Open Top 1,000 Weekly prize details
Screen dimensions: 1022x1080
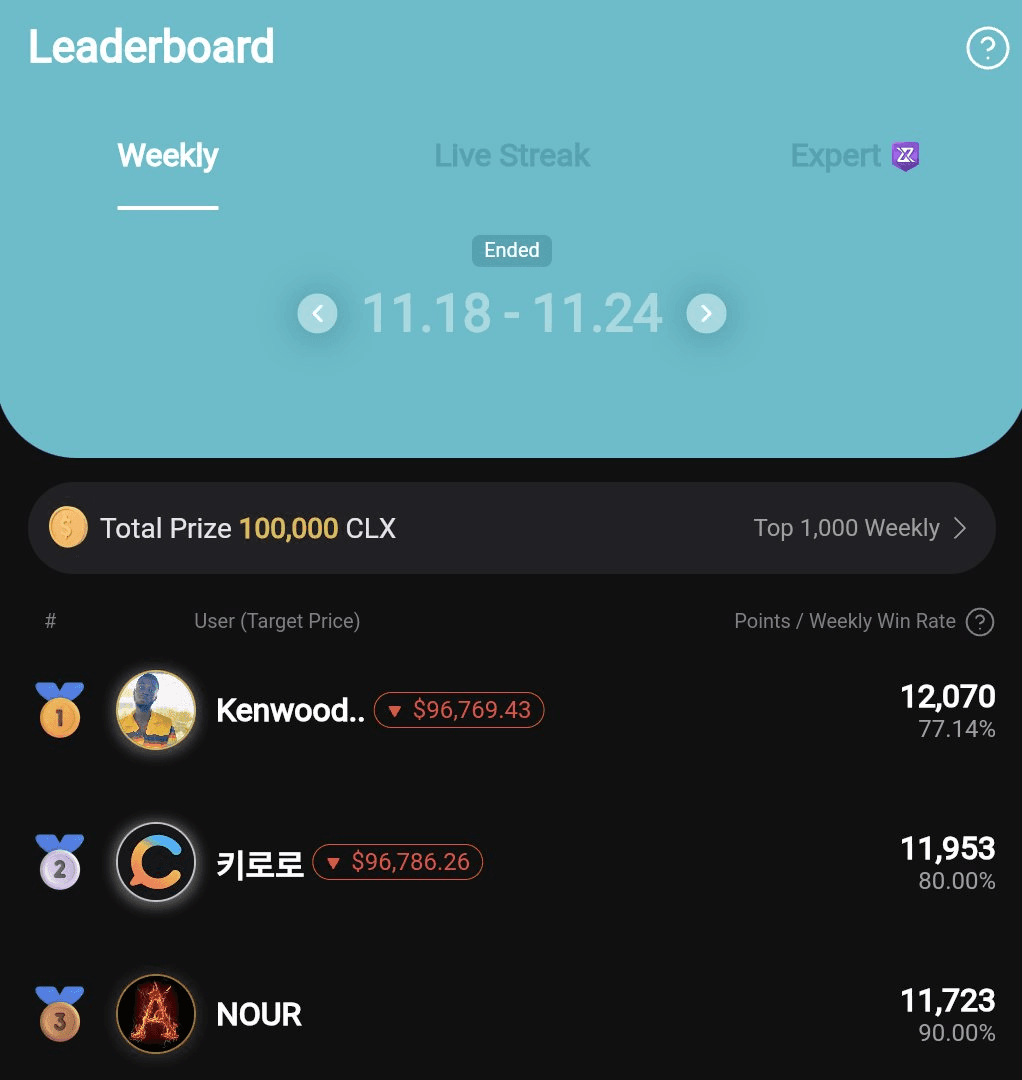(x=860, y=528)
